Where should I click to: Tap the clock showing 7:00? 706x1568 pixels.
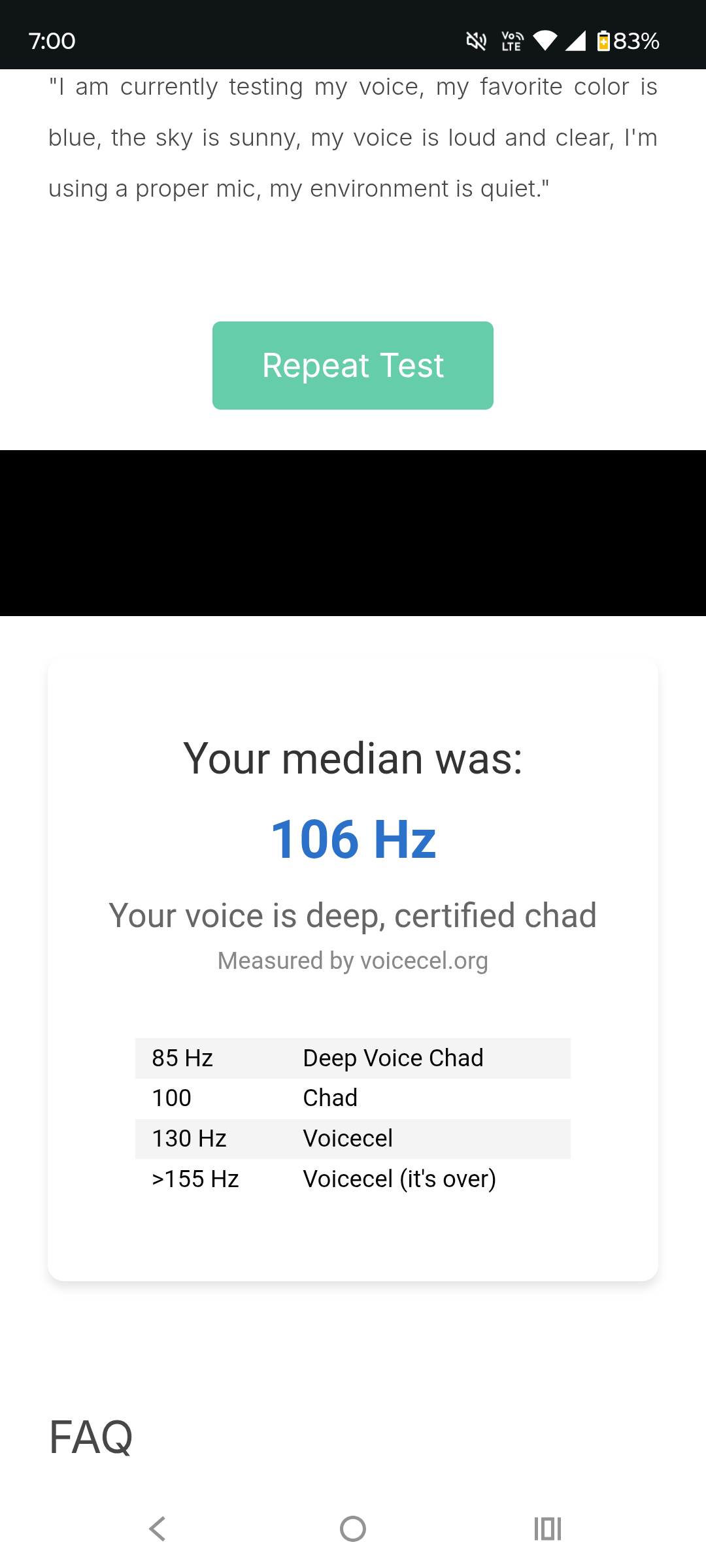52,41
